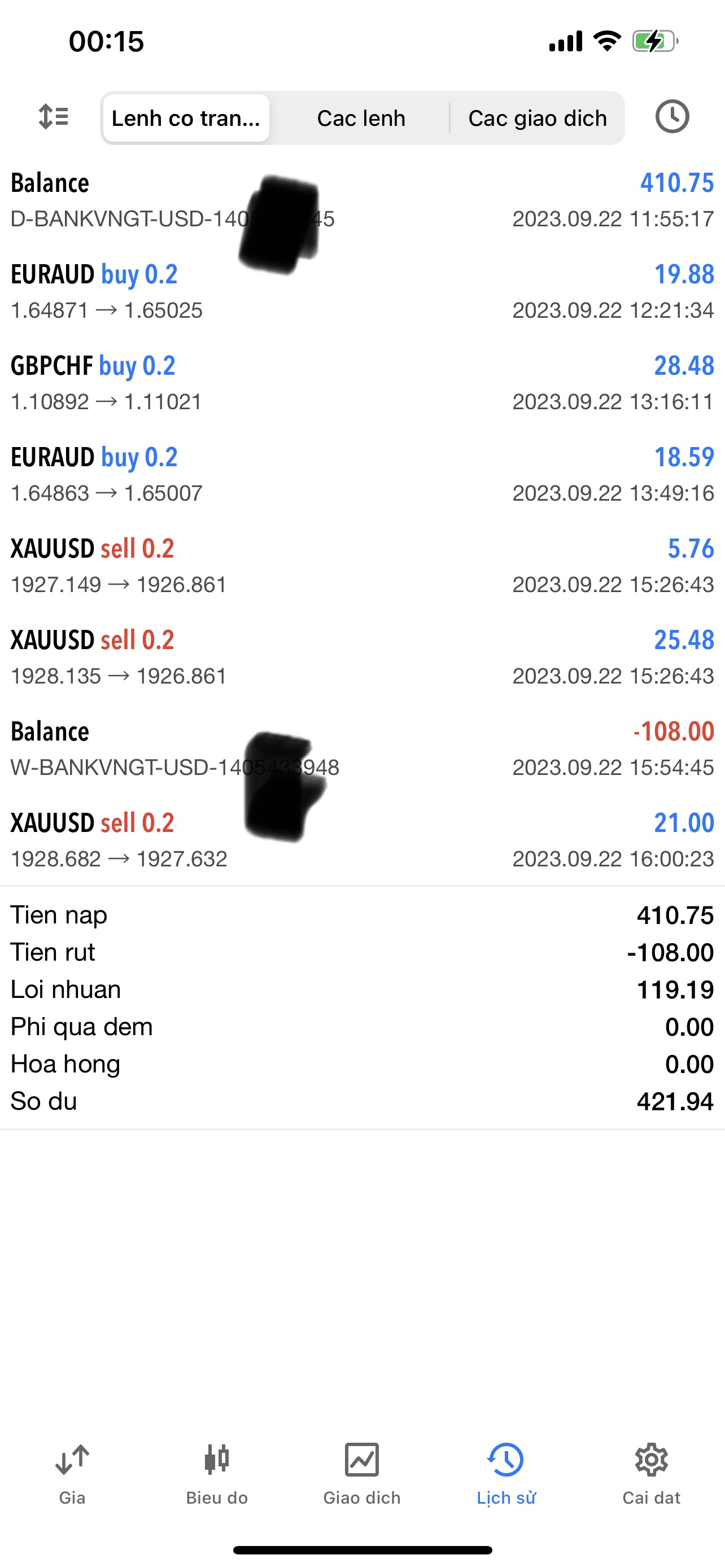Open the EURAUD buy trade with profit 18.59

coord(362,474)
